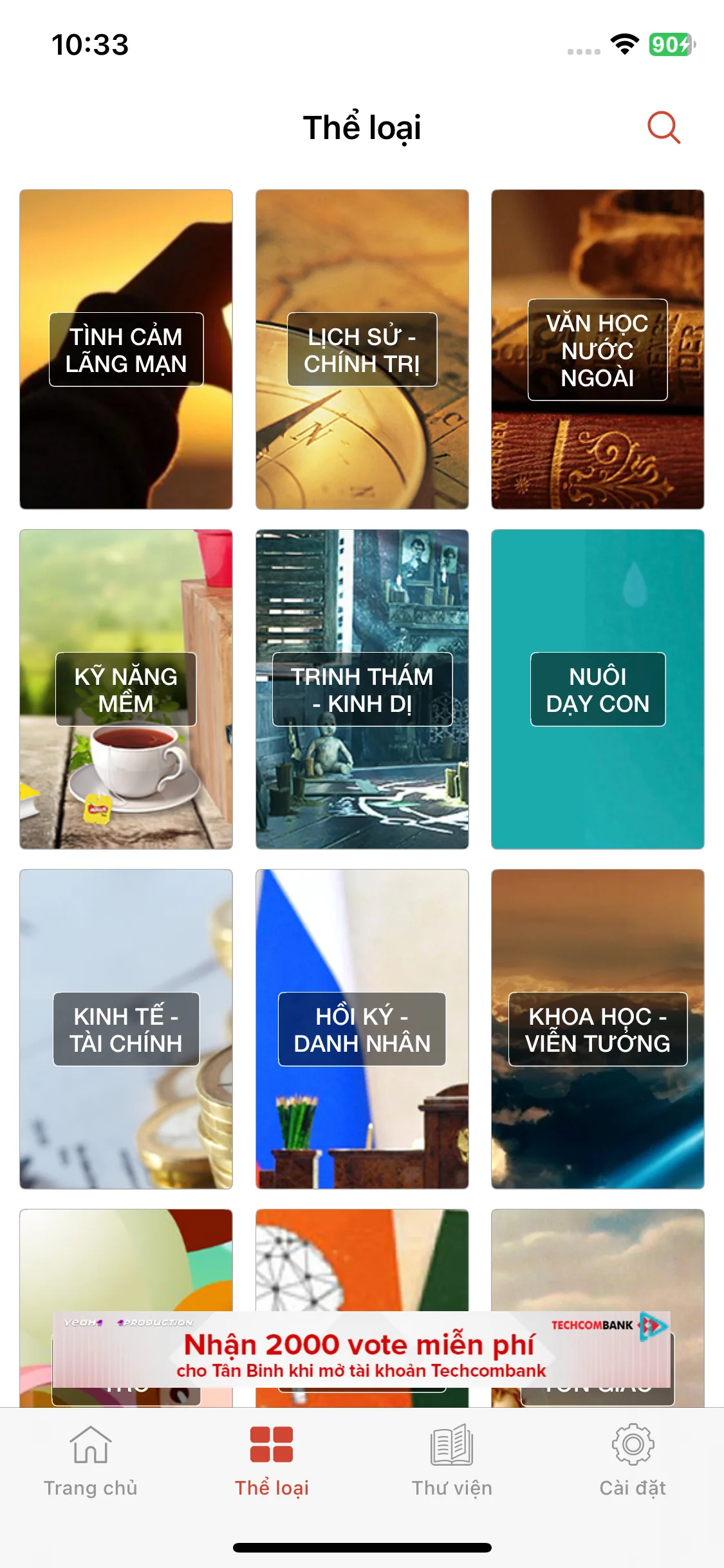Switch to the Trang chủ tab
Screen dimensions: 724x1568
click(x=91, y=1461)
